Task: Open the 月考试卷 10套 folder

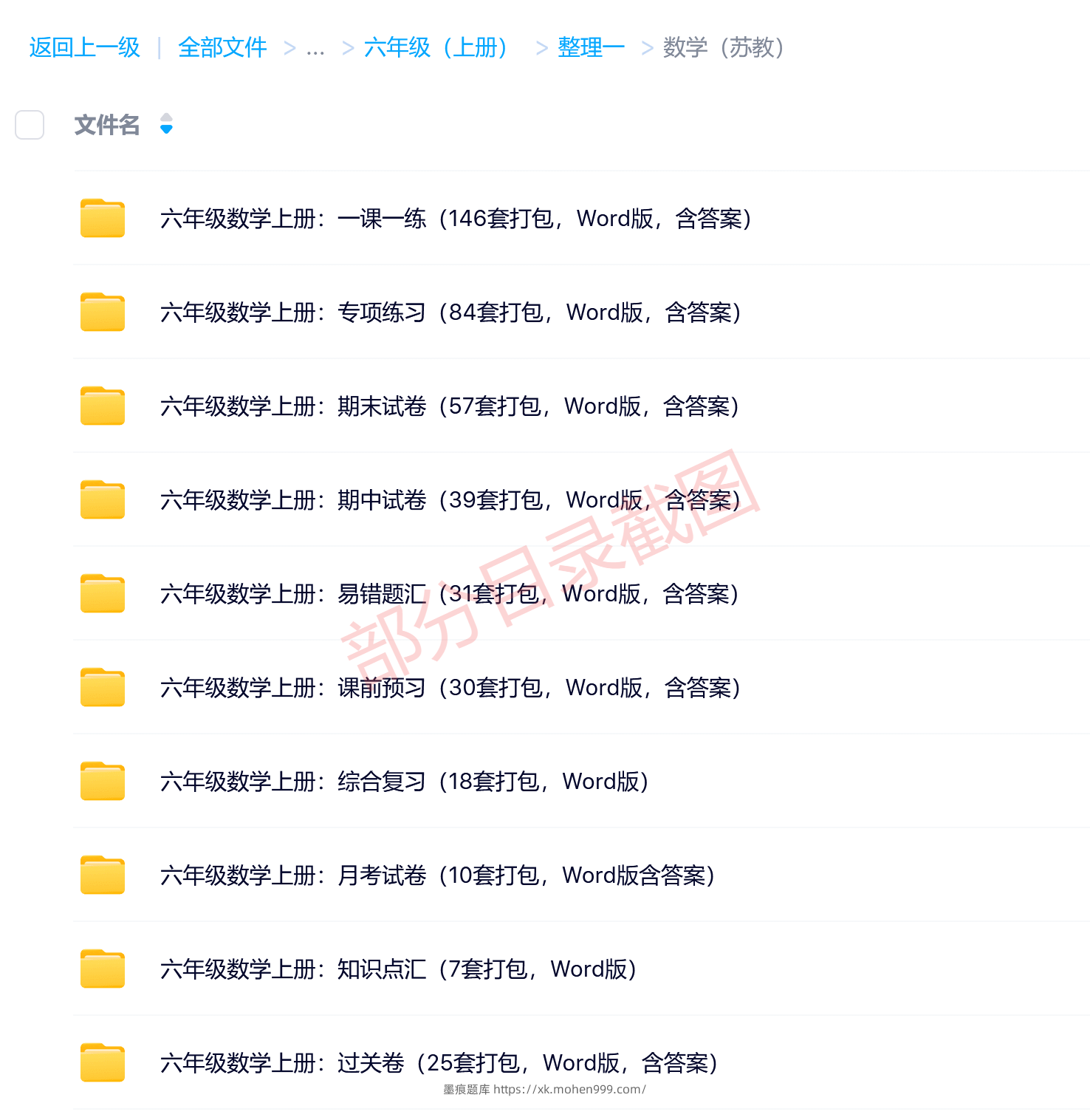Action: [x=437, y=875]
